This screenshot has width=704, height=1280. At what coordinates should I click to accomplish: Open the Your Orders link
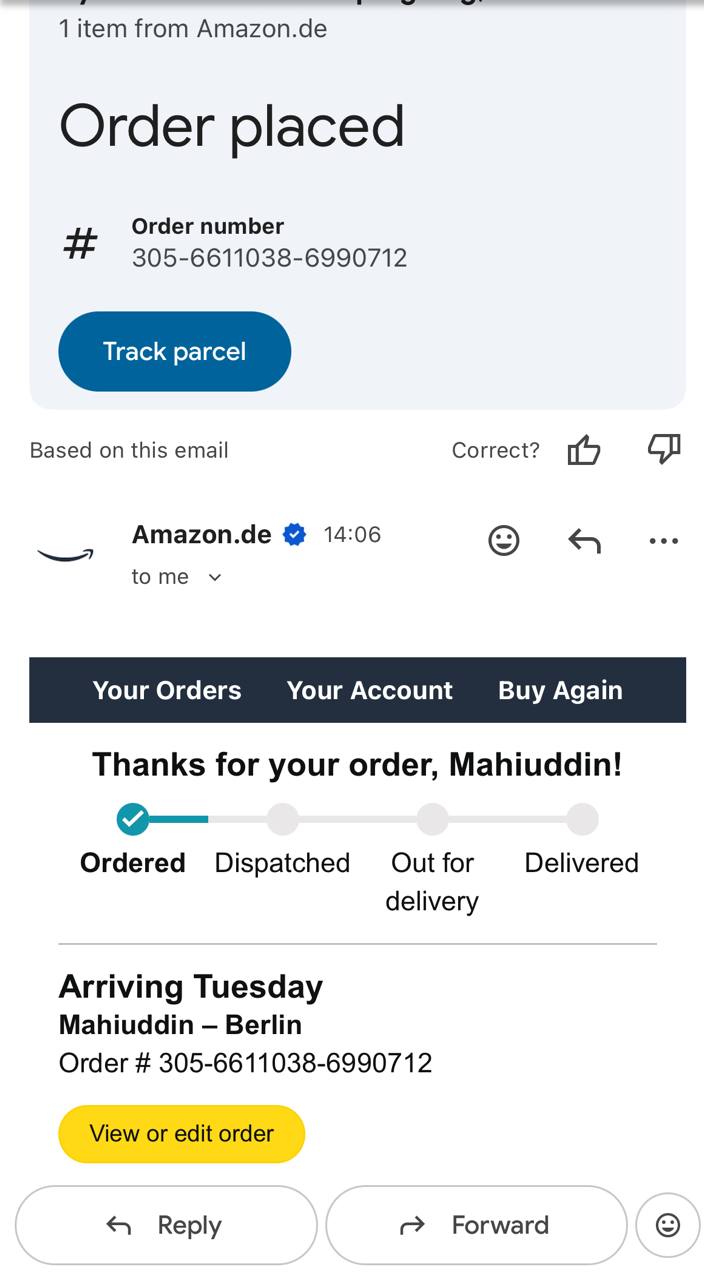(167, 690)
